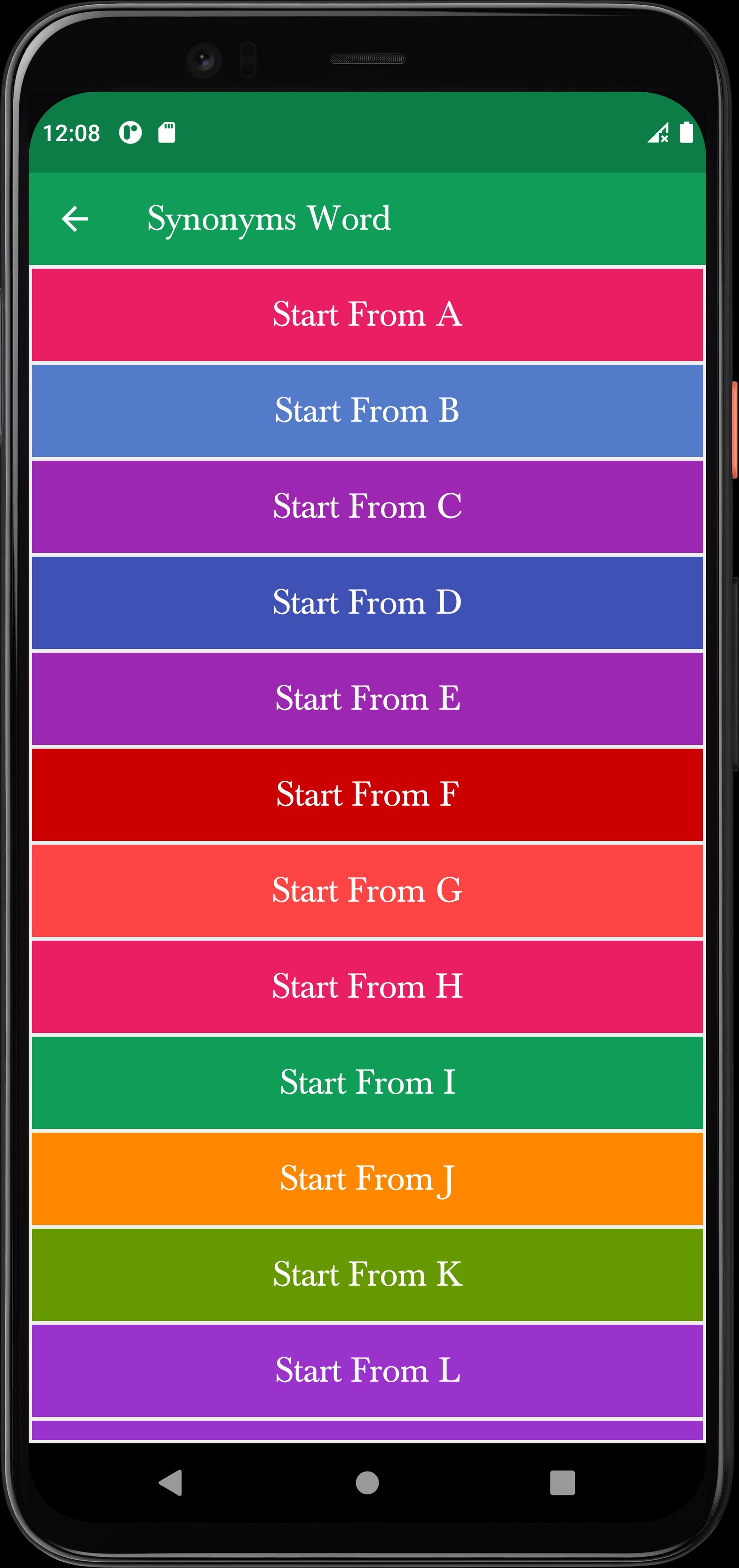Open recent apps from navigation bar

pos(563,1483)
